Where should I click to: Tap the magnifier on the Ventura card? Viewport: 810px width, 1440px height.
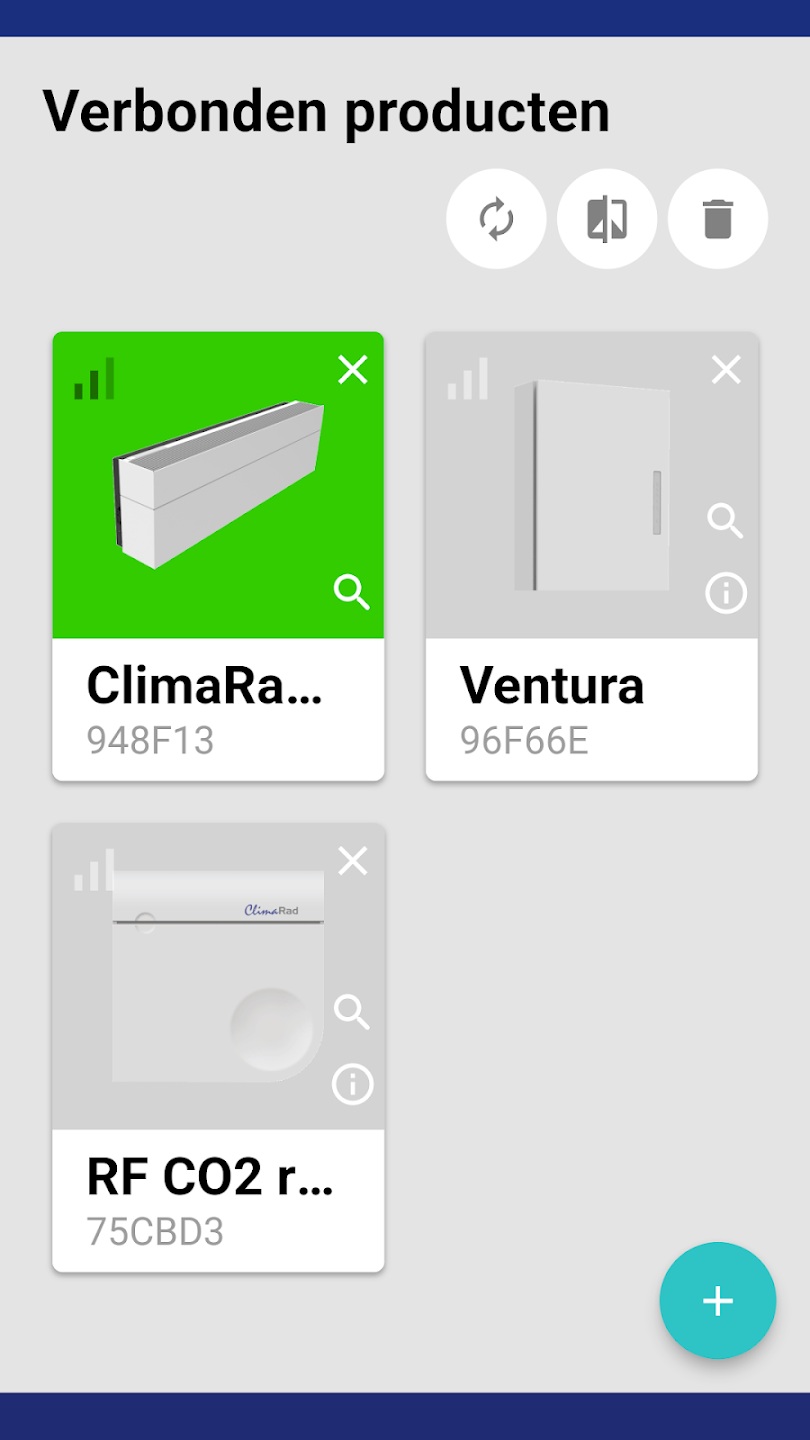pyautogui.click(x=726, y=521)
